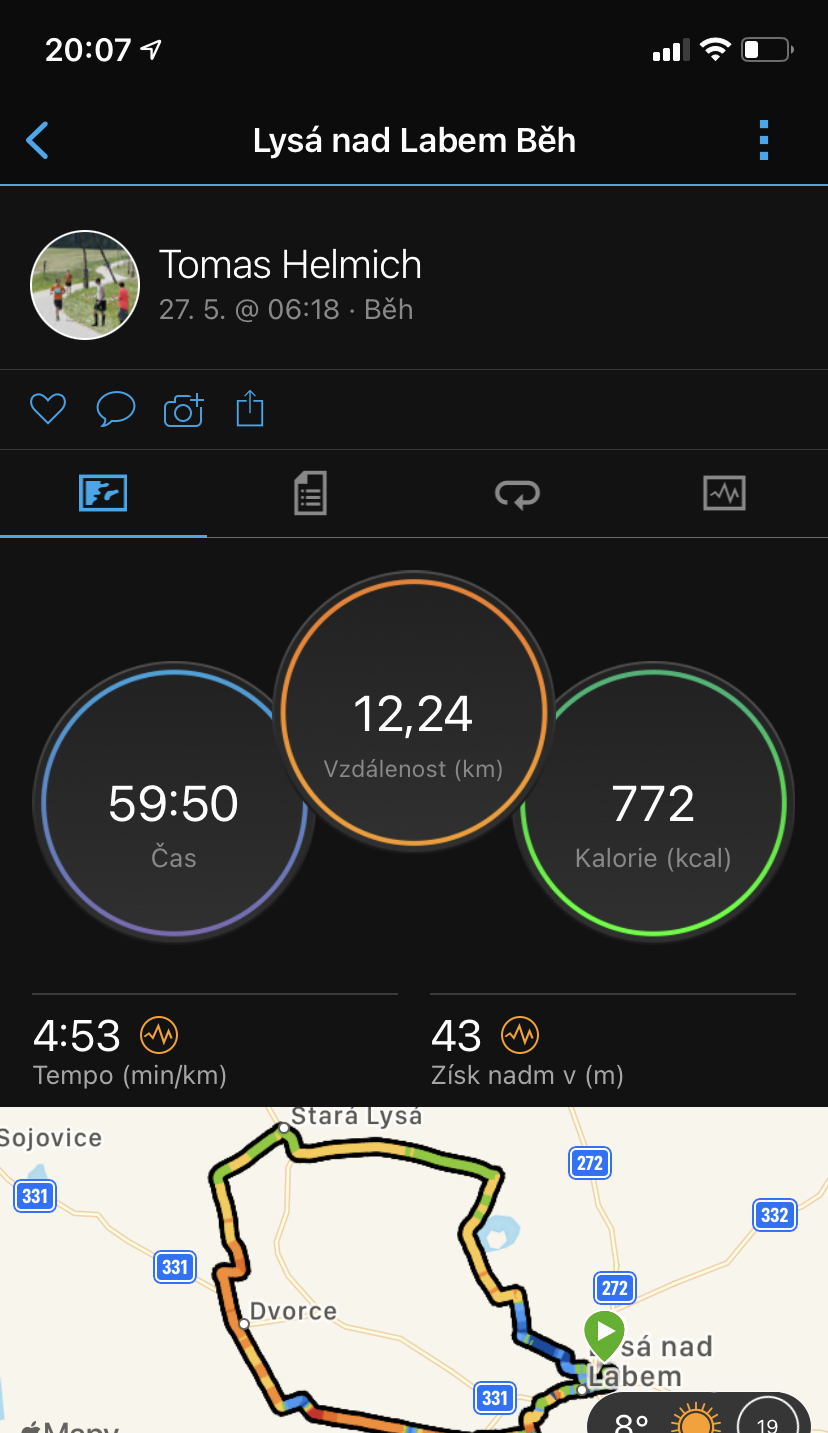The width and height of the screenshot is (828, 1433).
Task: Share this activity
Action: [x=250, y=409]
